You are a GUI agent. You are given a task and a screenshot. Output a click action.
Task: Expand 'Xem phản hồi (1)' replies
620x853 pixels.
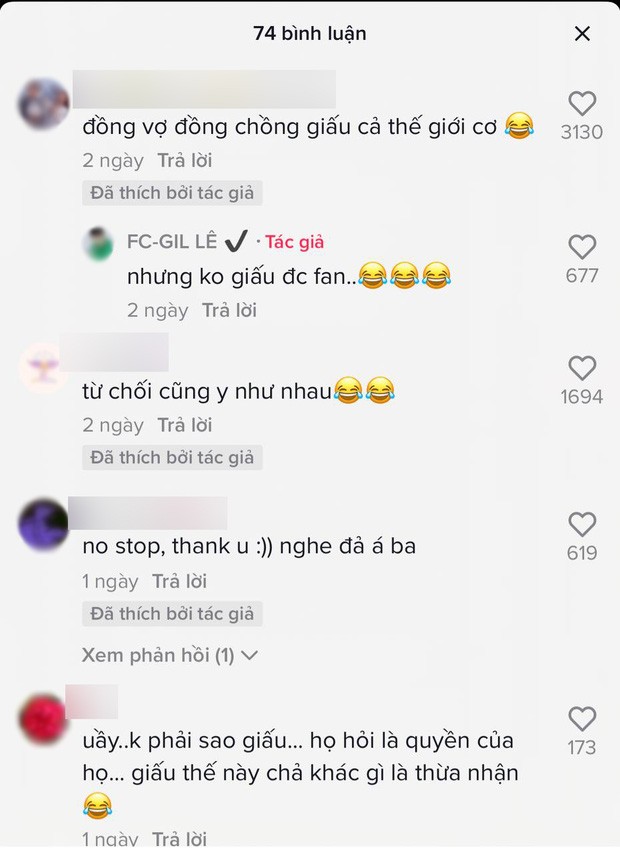tap(170, 655)
